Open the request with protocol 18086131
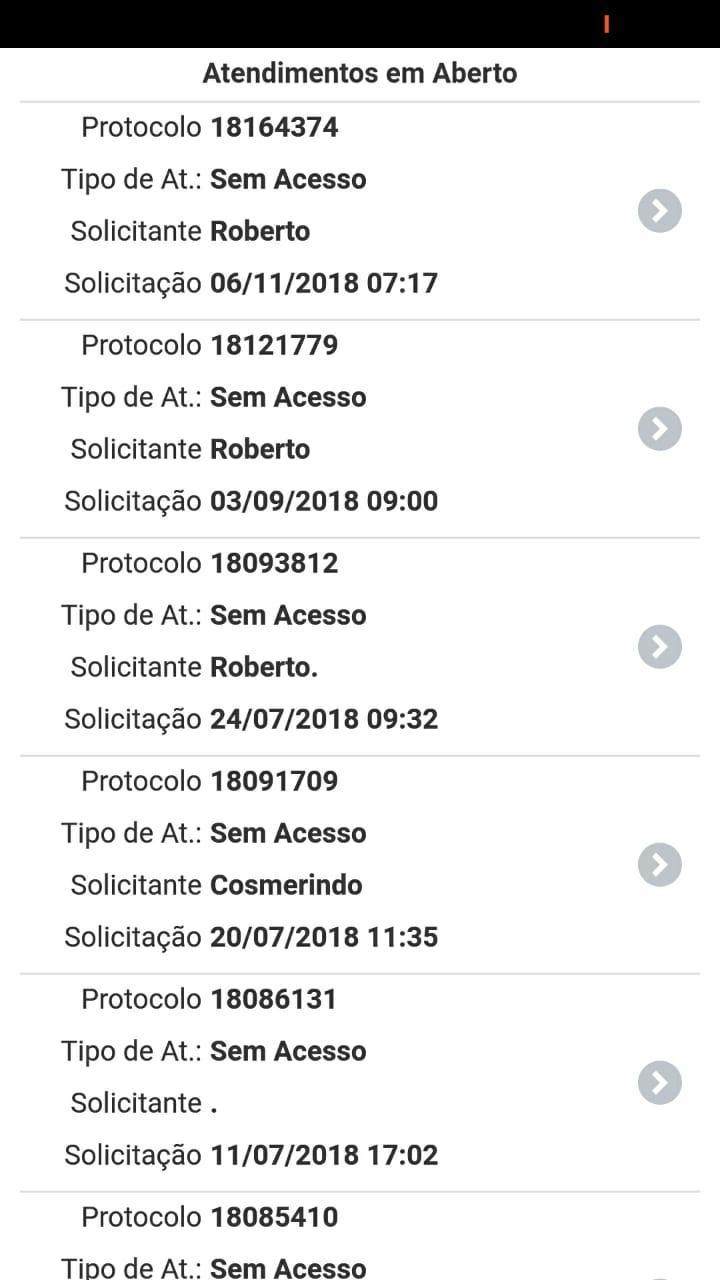 [x=360, y=1083]
